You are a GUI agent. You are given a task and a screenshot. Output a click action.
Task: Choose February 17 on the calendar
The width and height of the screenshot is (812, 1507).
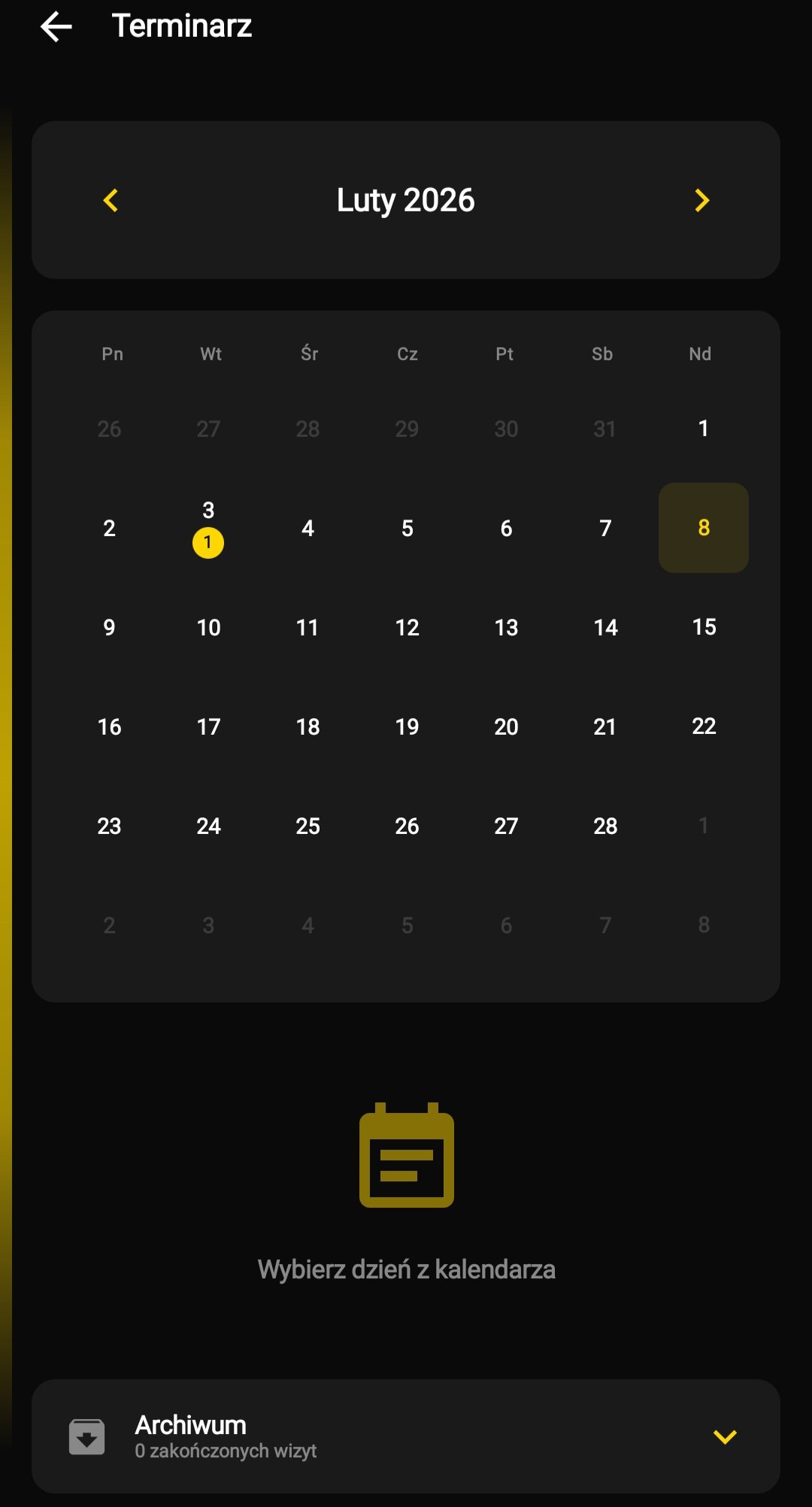tap(208, 726)
